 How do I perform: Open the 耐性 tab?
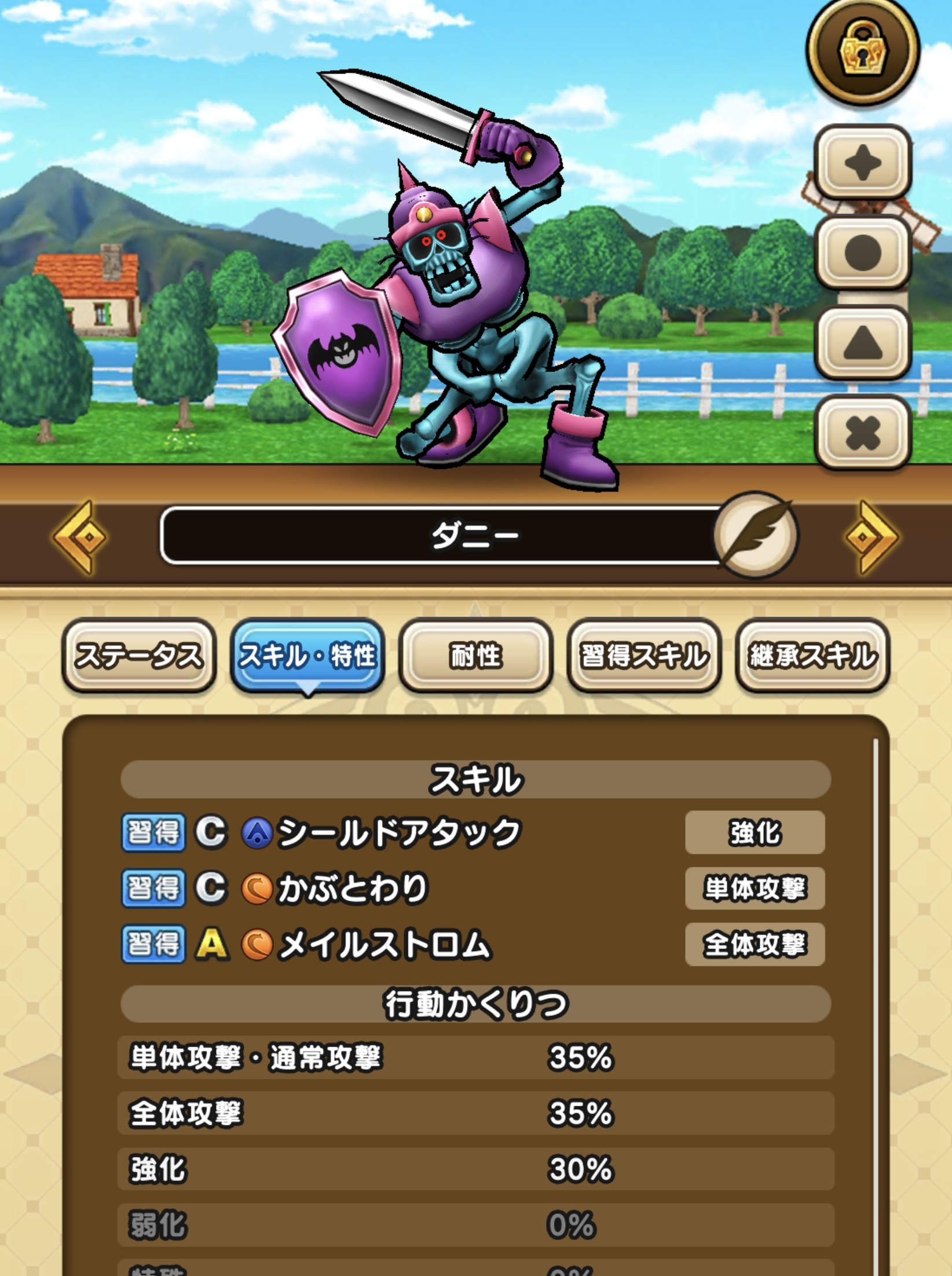click(475, 655)
